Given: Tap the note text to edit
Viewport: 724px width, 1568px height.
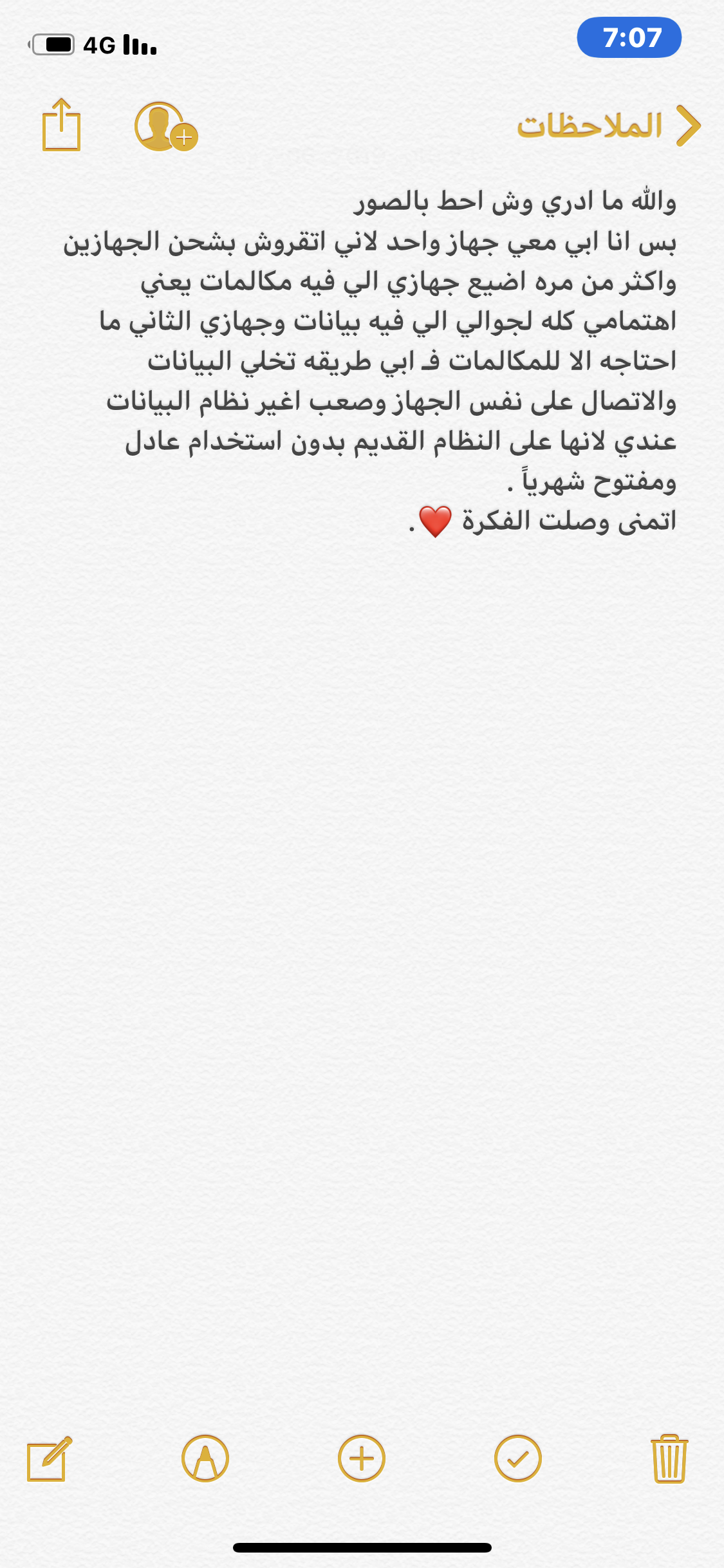Looking at the screenshot, I should pyautogui.click(x=369, y=361).
